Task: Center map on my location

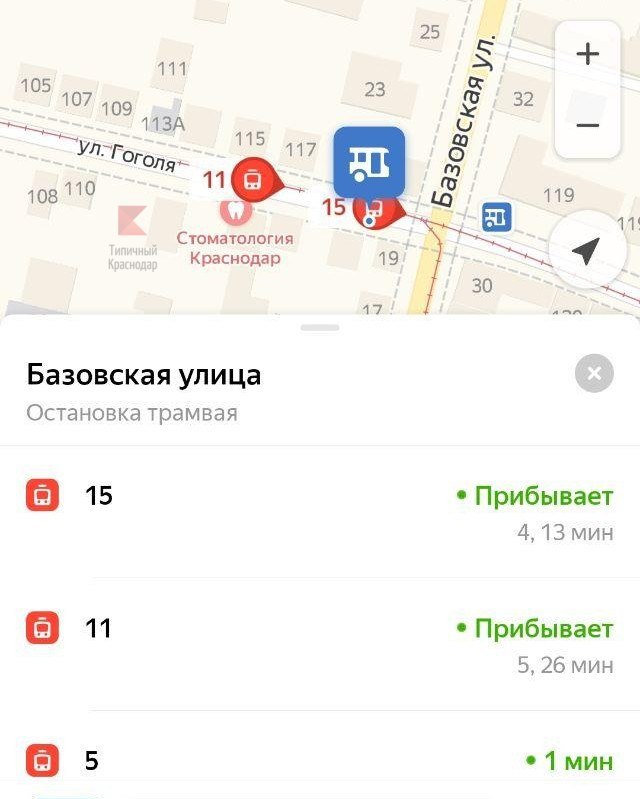Action: pyautogui.click(x=586, y=249)
